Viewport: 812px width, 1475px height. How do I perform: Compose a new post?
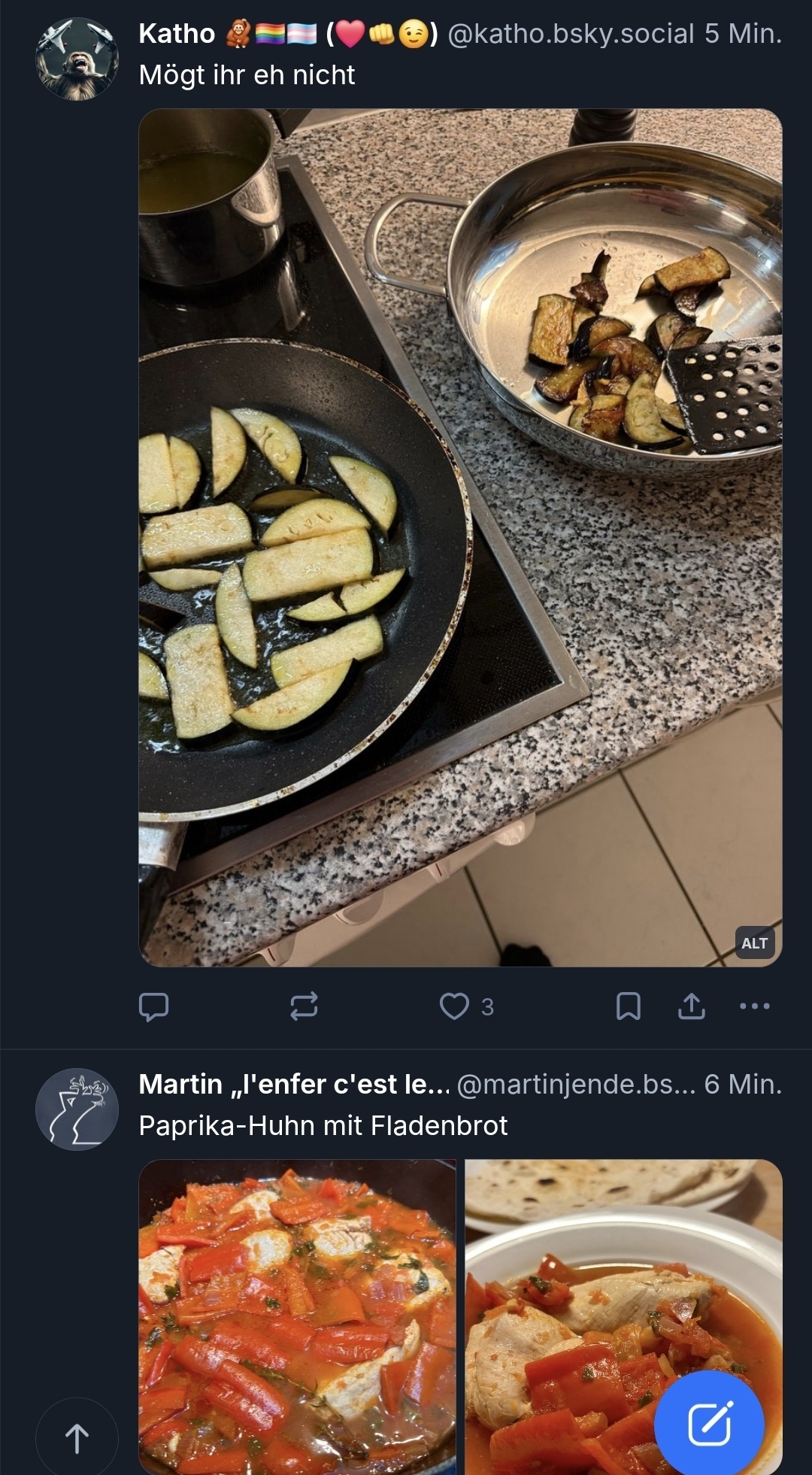point(709,1424)
